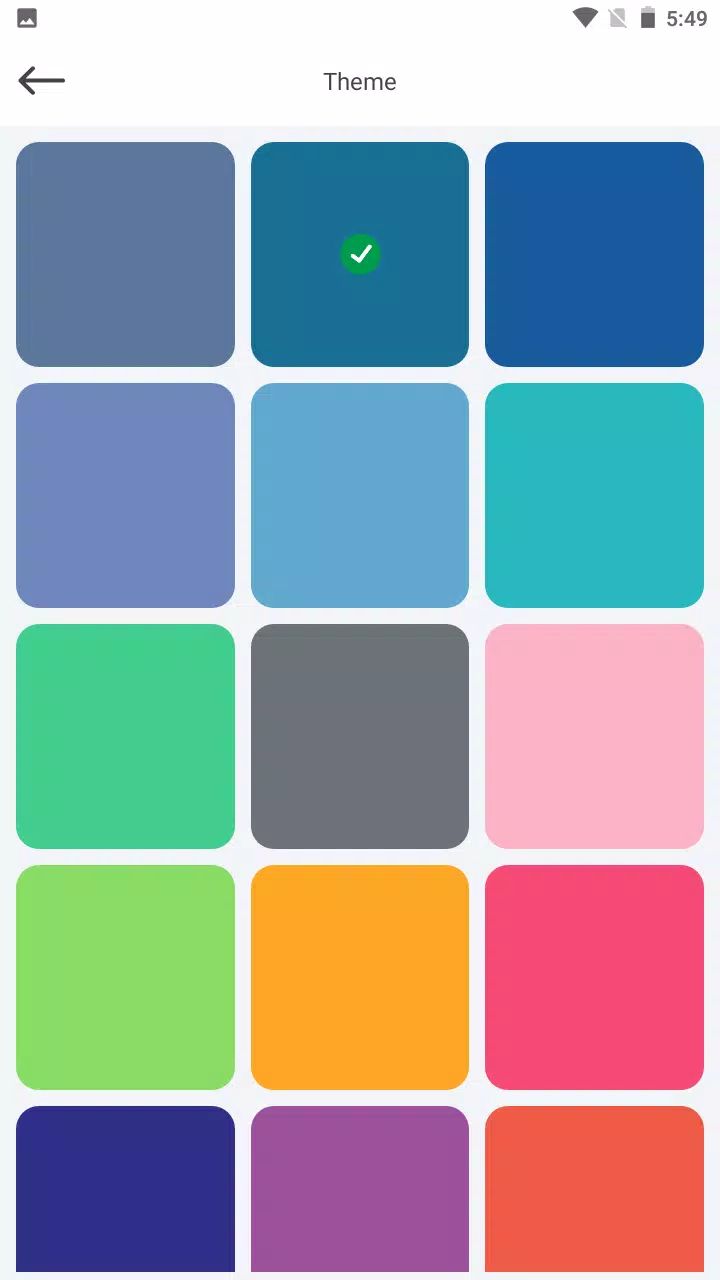Select the hot pink theme
The image size is (720, 1280).
tap(594, 977)
